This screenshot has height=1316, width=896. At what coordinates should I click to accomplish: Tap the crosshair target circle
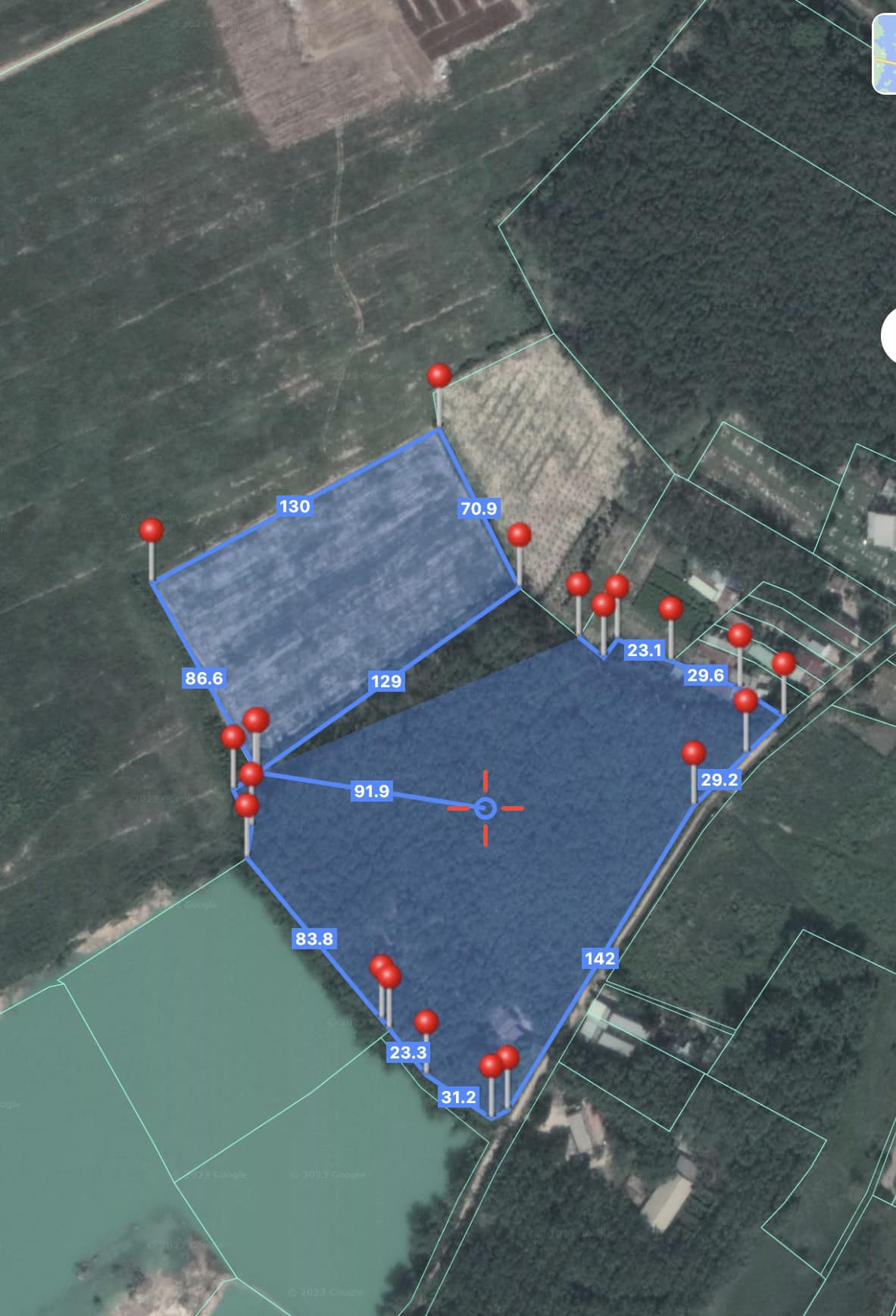click(x=485, y=808)
